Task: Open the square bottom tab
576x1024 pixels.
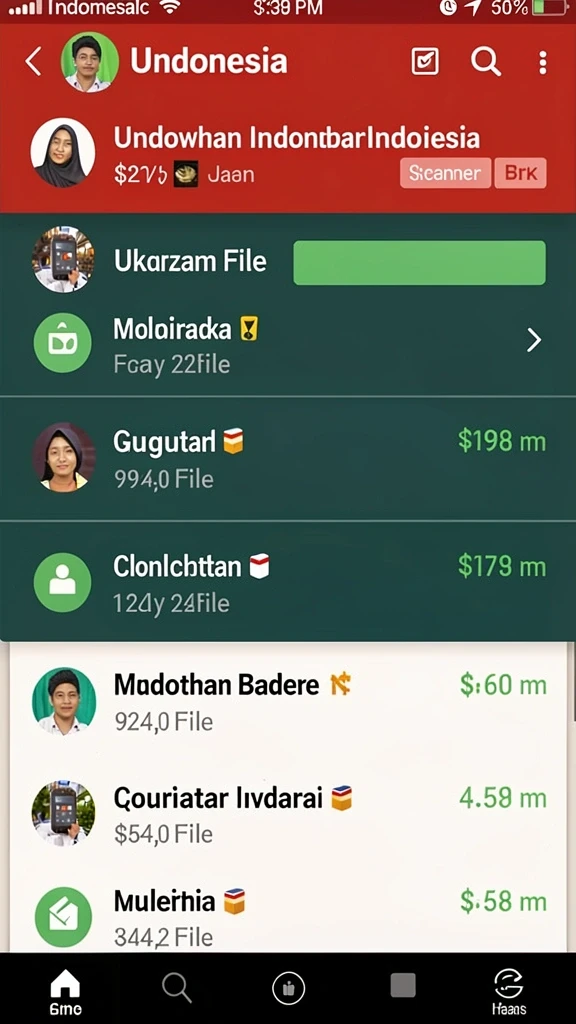Action: pos(403,985)
